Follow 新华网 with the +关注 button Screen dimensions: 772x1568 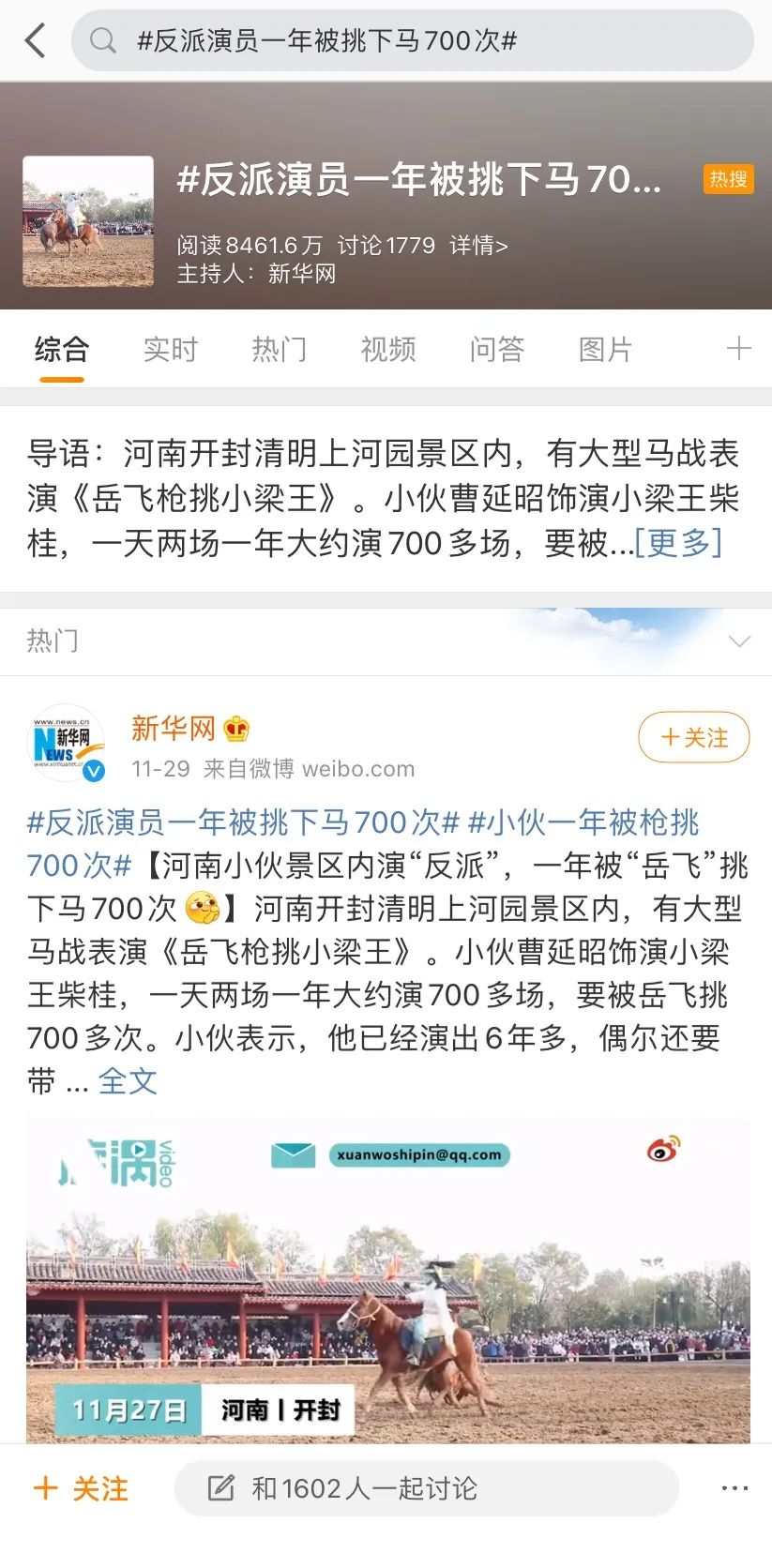[694, 738]
